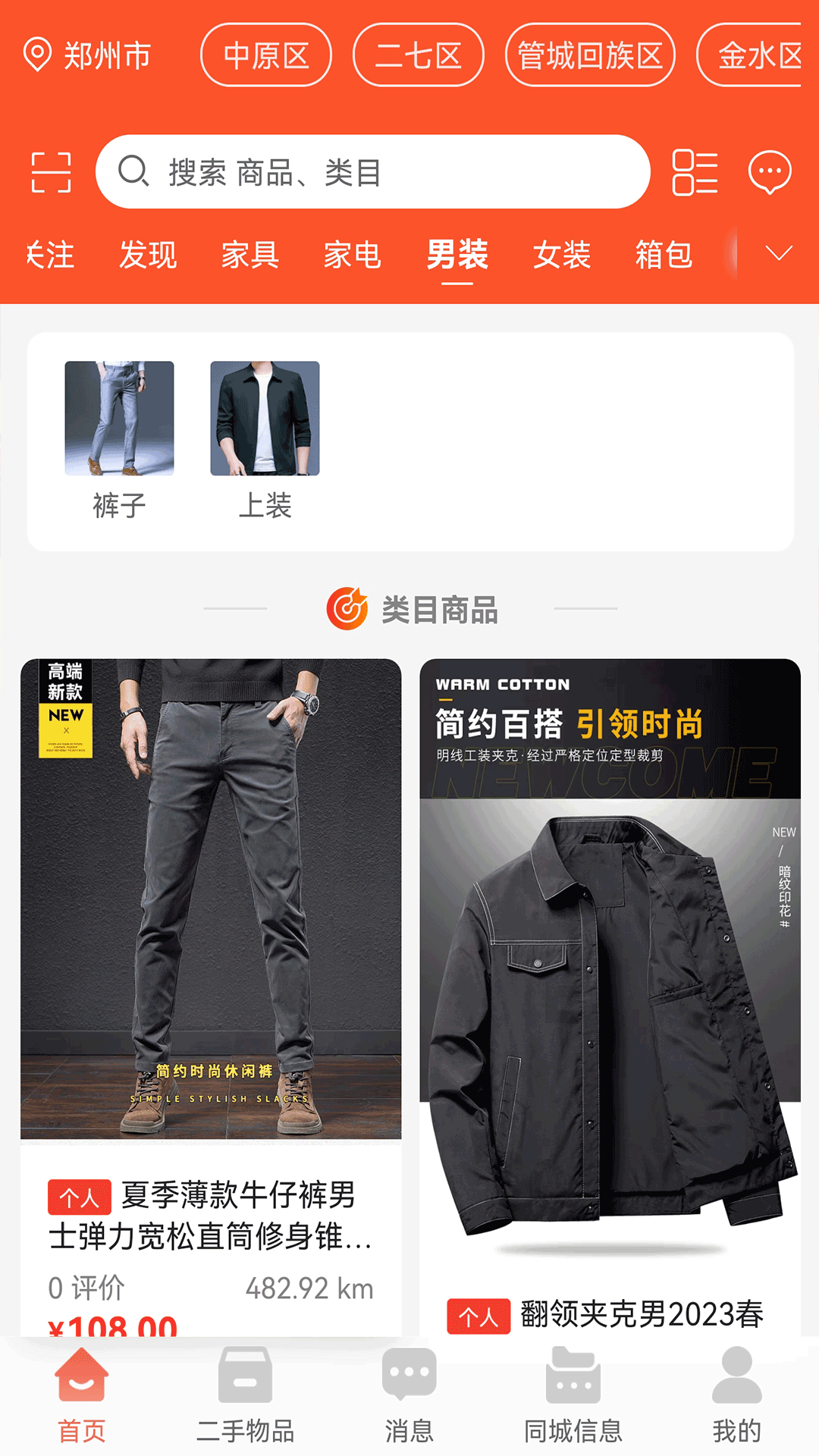Go to the 二手物品 bottom tab
Image resolution: width=819 pixels, height=1456 pixels.
pos(246,1397)
